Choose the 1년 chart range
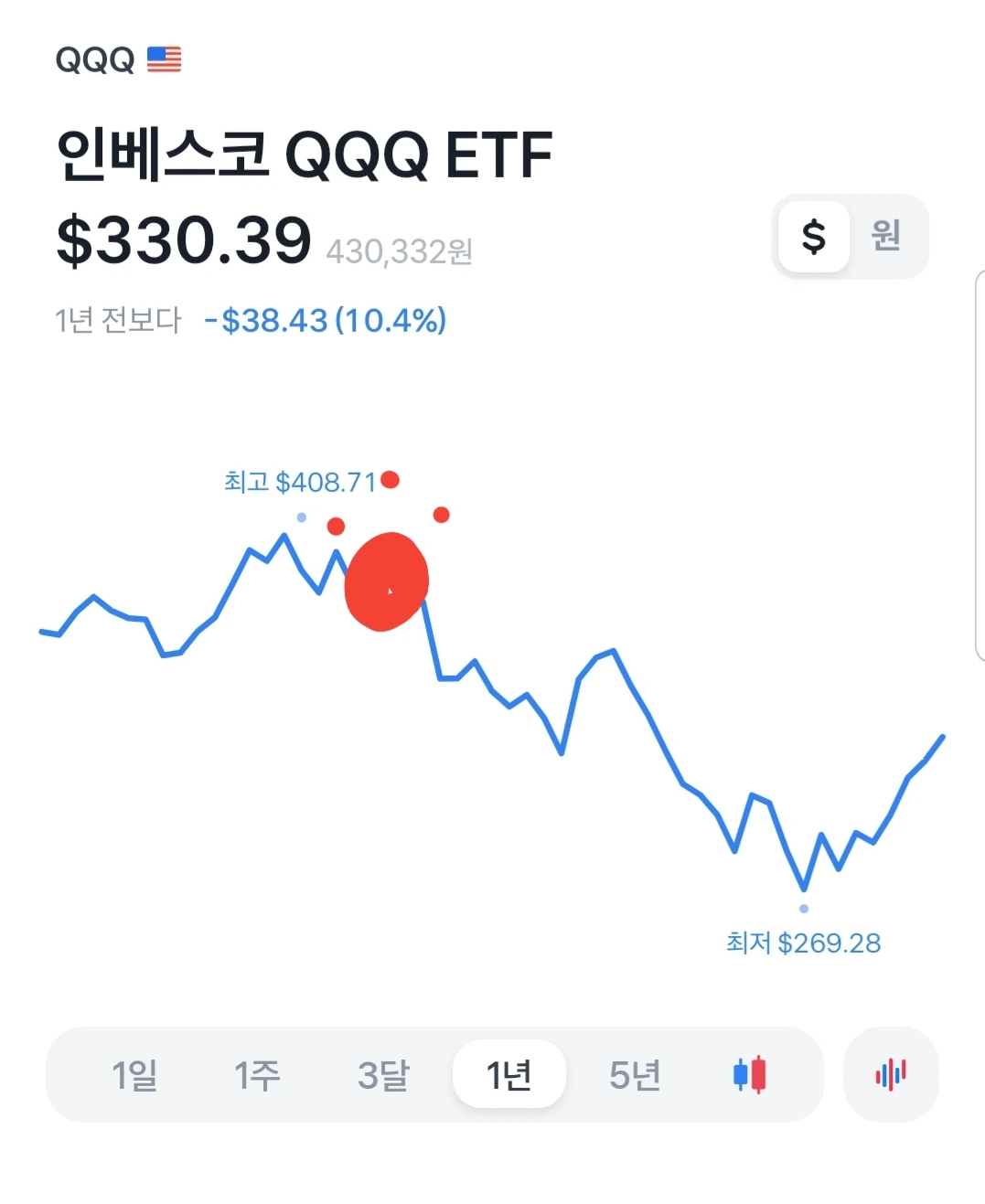The image size is (985, 1204). [x=509, y=1075]
